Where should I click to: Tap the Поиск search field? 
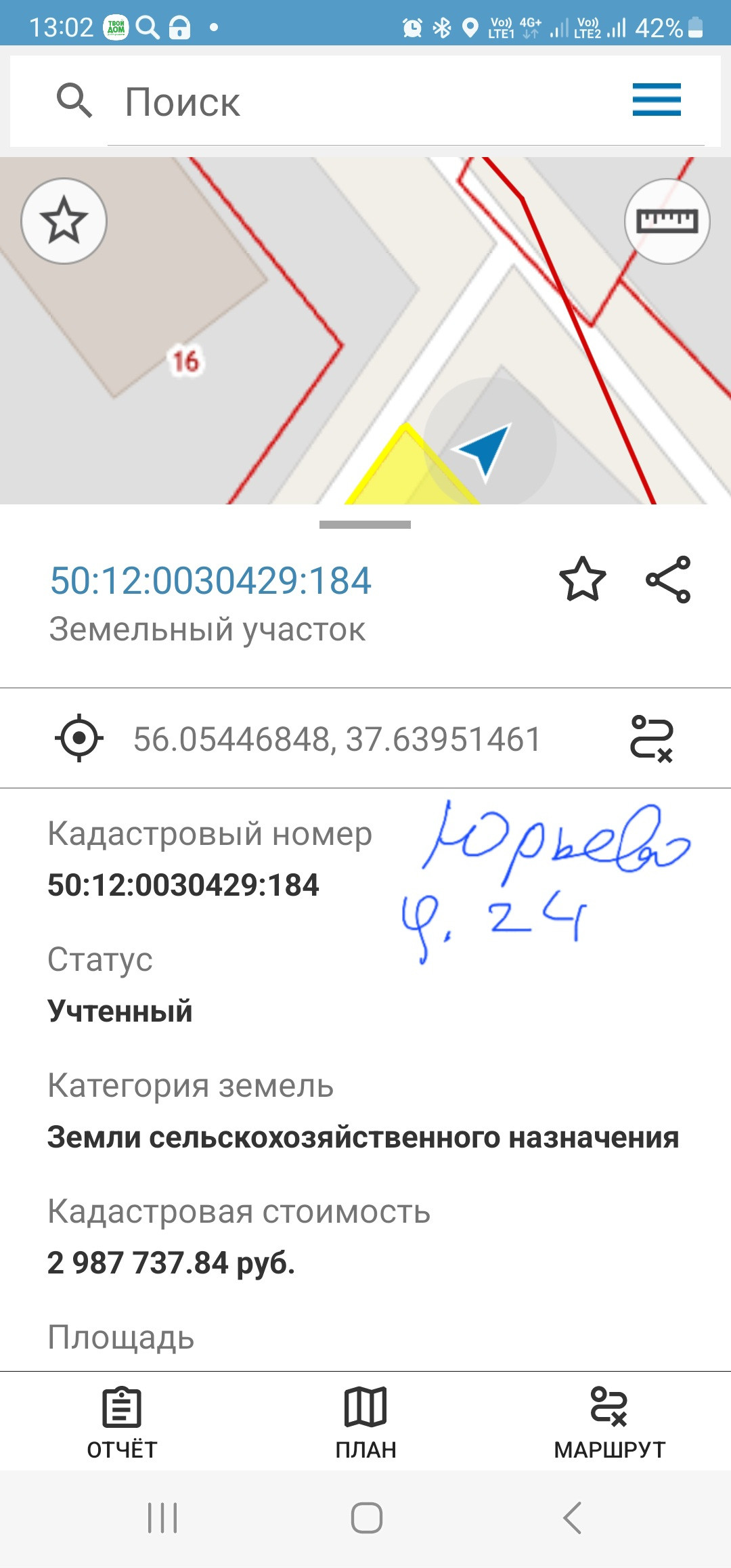click(365, 102)
